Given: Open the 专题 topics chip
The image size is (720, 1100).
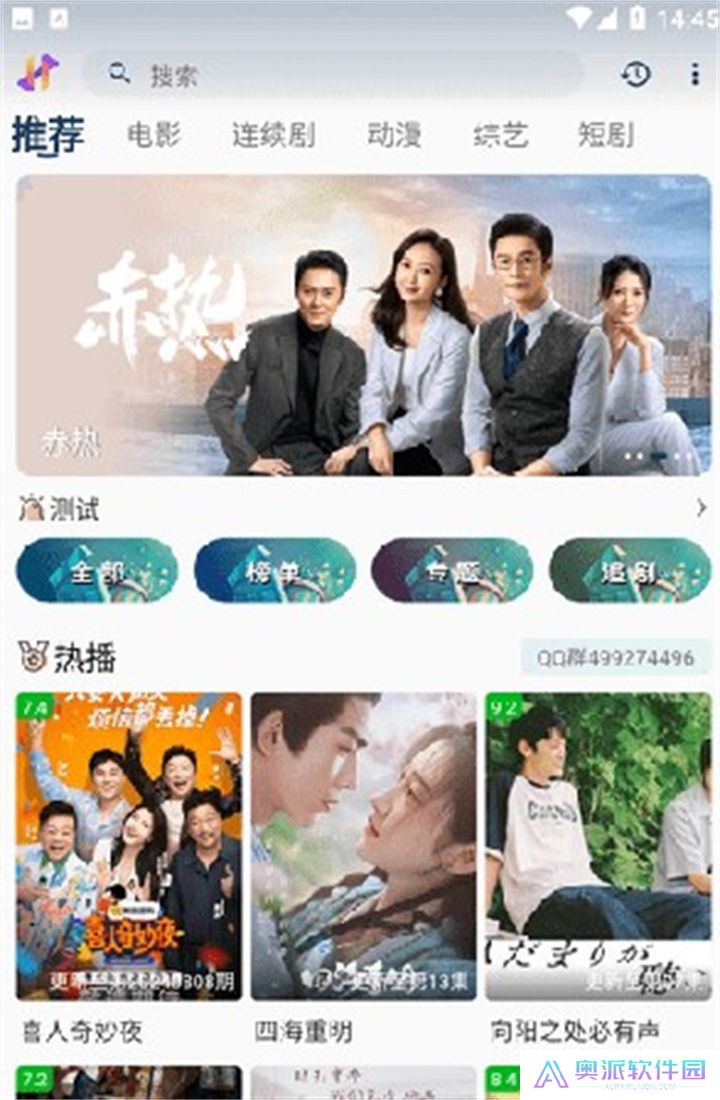Looking at the screenshot, I should tap(452, 571).
